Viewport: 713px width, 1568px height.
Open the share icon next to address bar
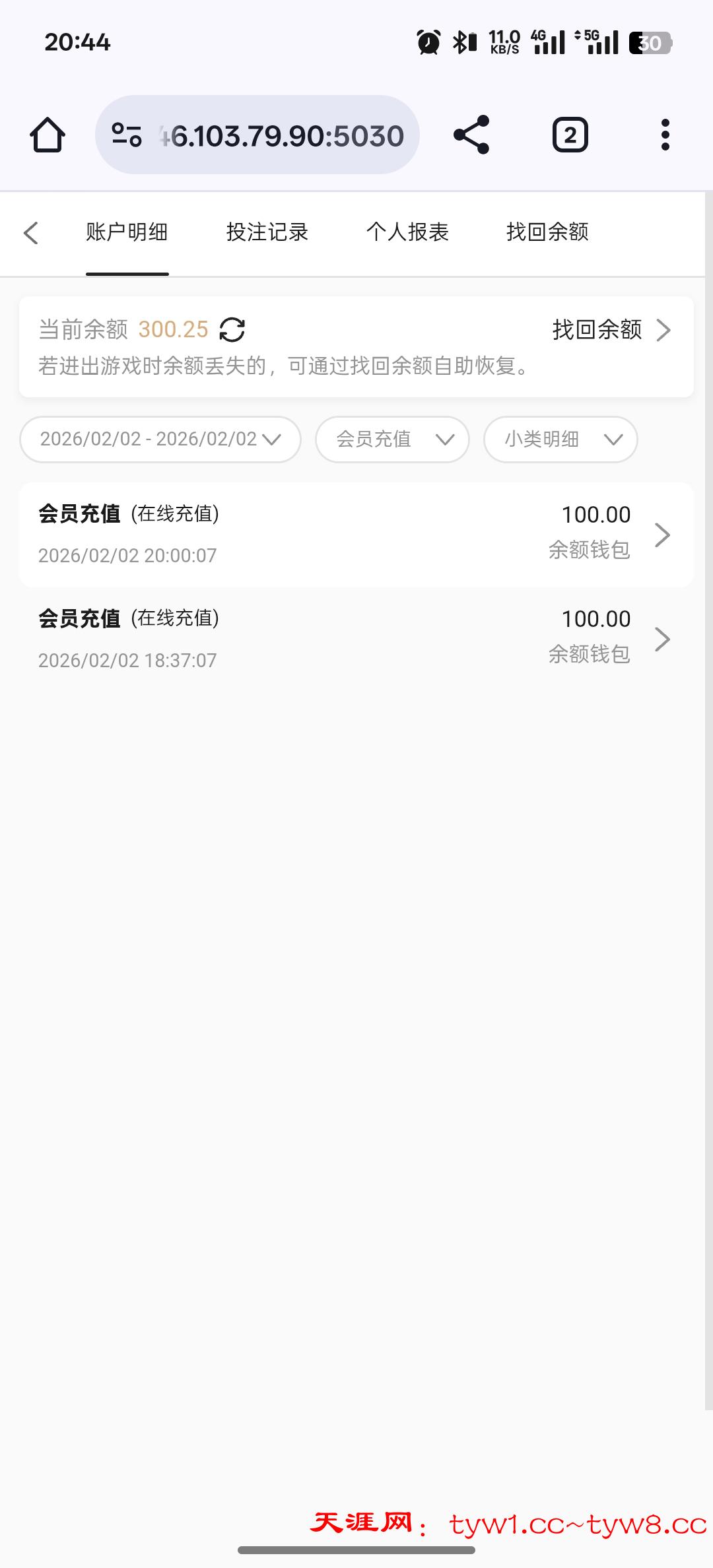click(x=471, y=135)
